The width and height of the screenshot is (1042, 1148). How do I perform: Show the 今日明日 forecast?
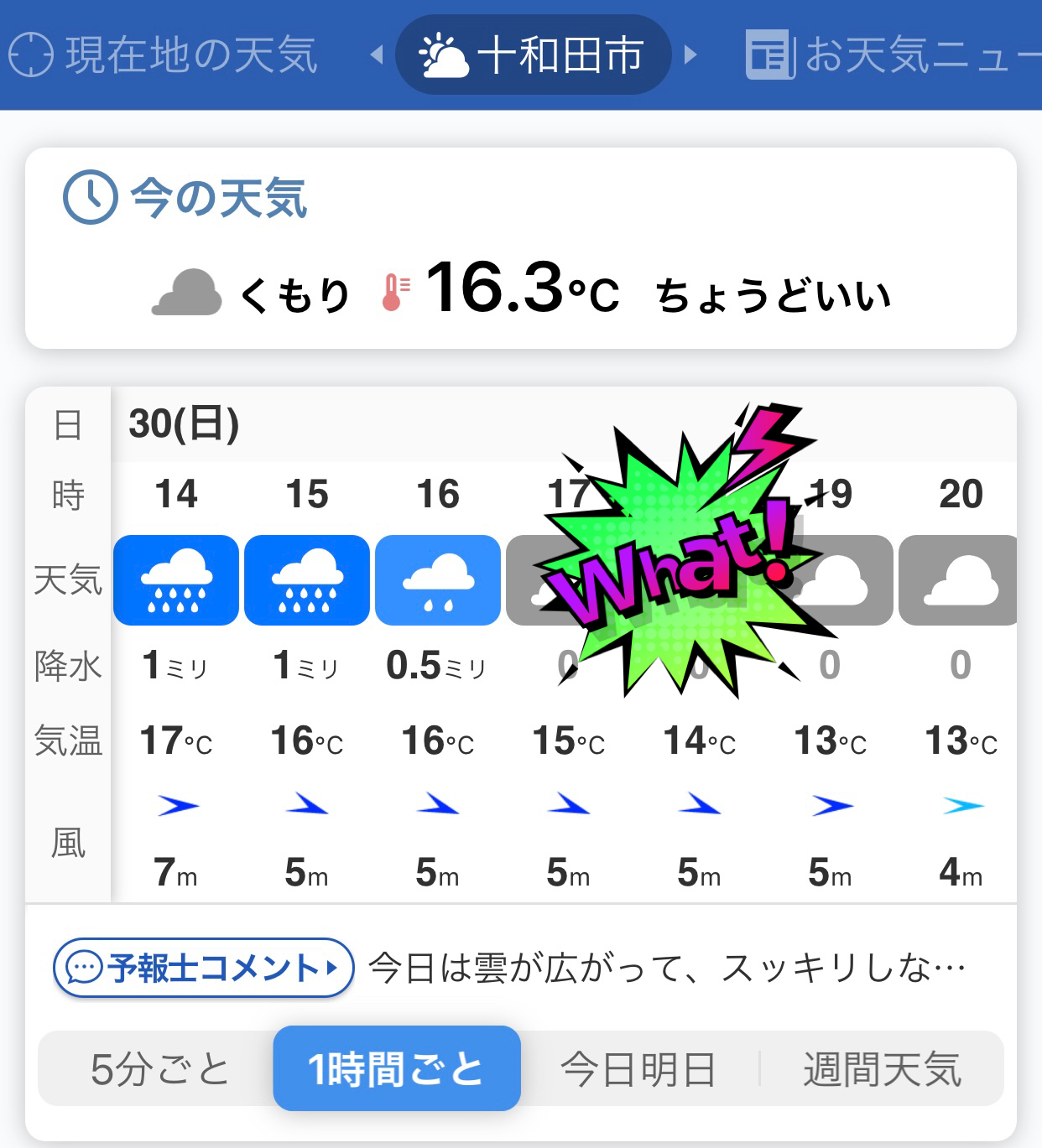pos(638,1069)
